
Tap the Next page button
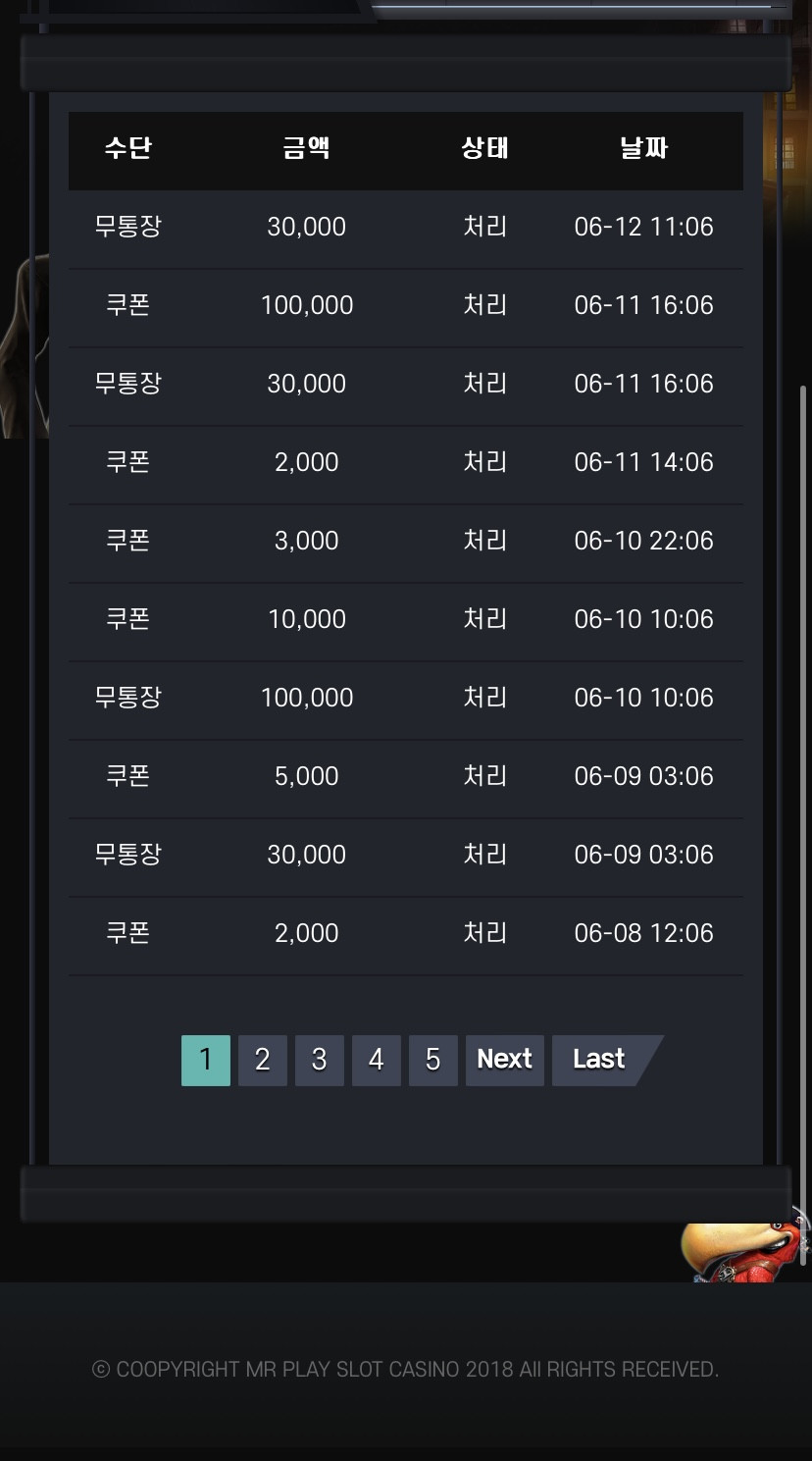point(505,1060)
